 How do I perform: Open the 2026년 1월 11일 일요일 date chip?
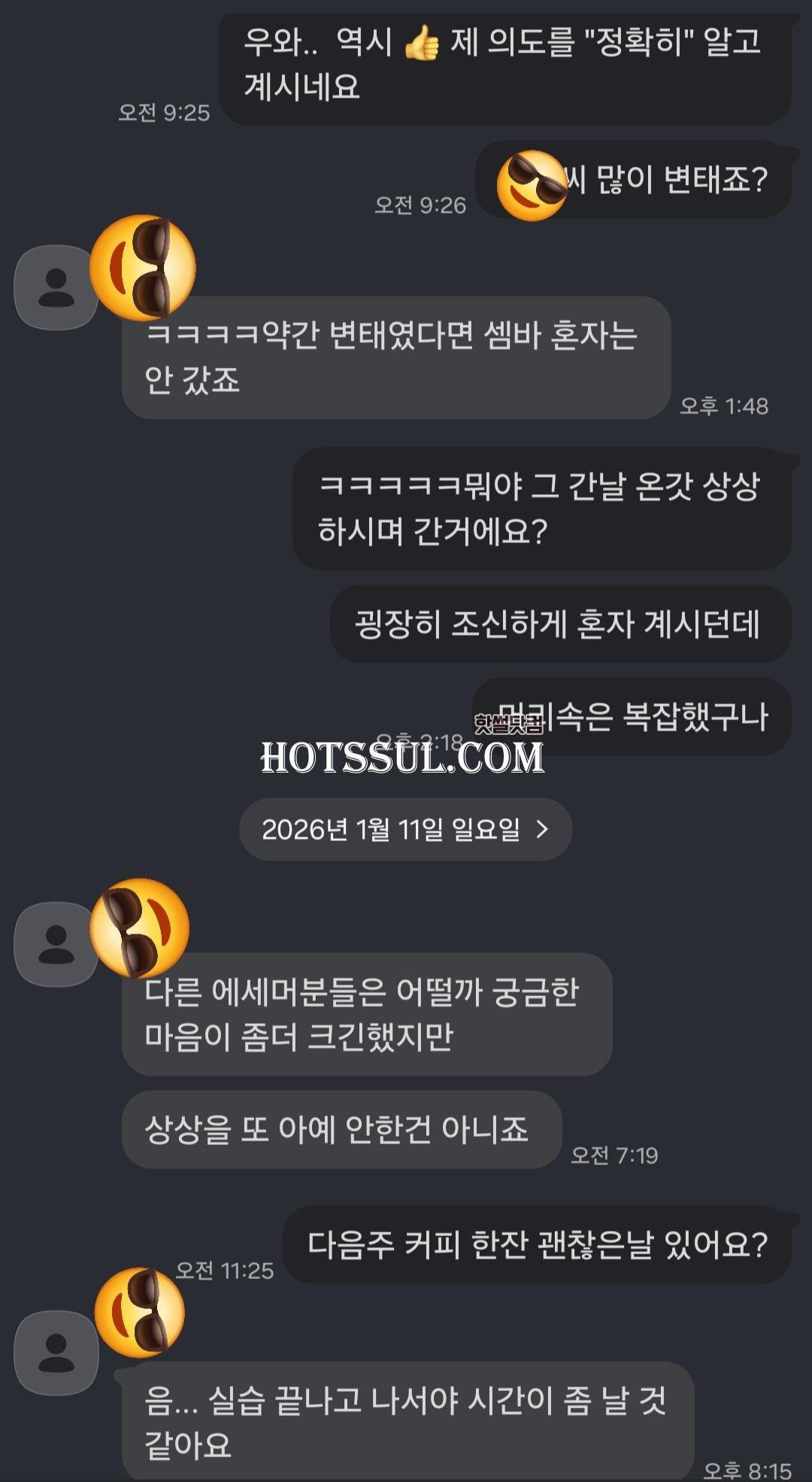(405, 829)
